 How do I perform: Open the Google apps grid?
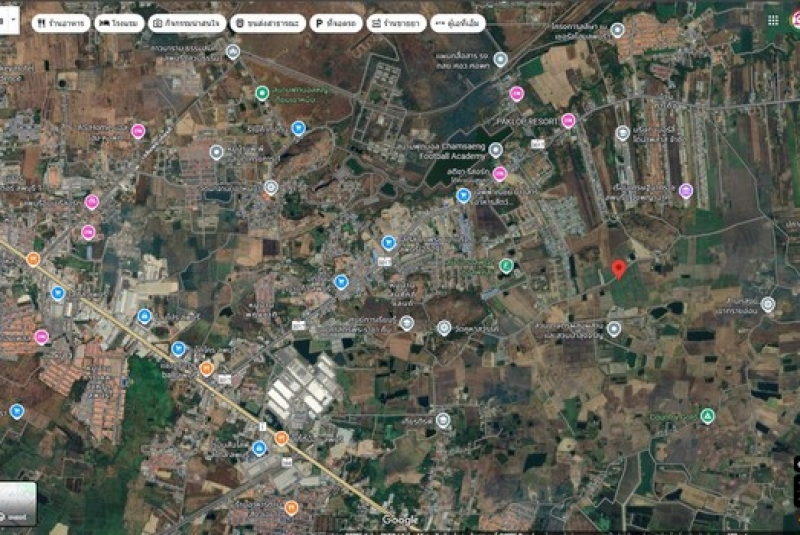coord(773,20)
